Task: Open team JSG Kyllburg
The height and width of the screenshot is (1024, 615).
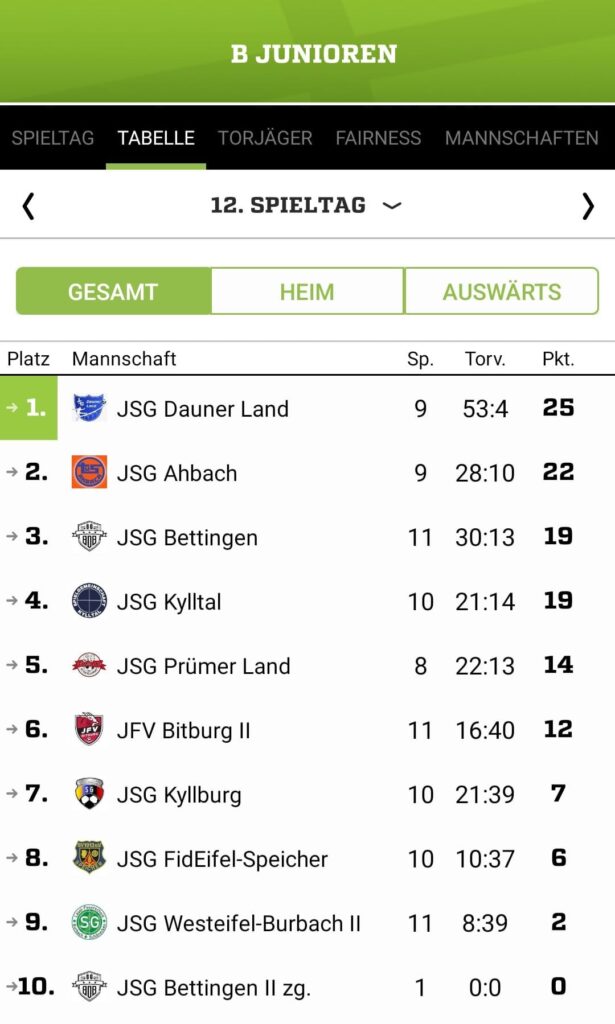Action: coord(308,794)
